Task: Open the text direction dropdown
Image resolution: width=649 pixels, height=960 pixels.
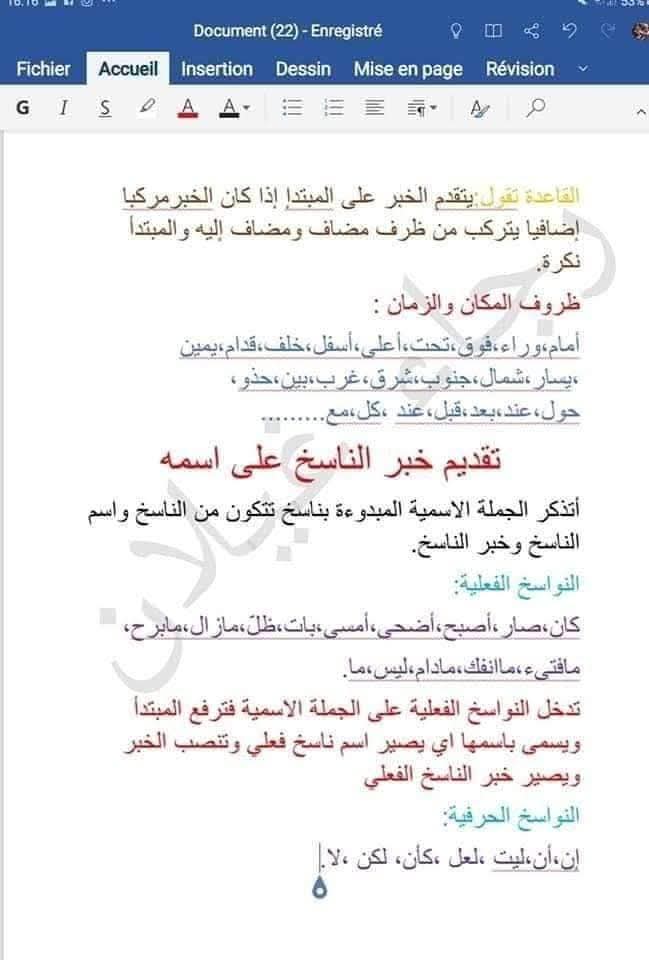Action: [422, 107]
